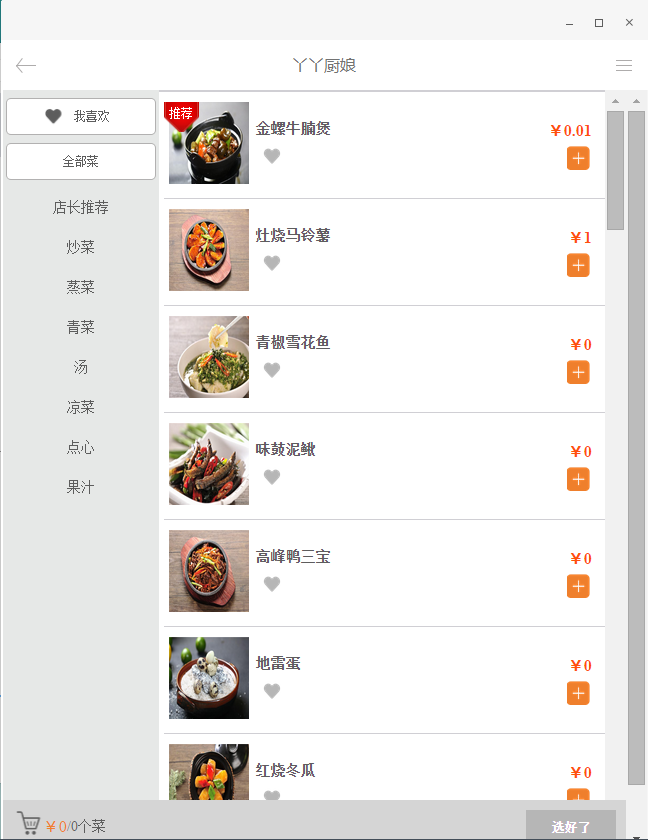This screenshot has width=648, height=840.
Task: Open the 果汁 category
Action: (81, 487)
